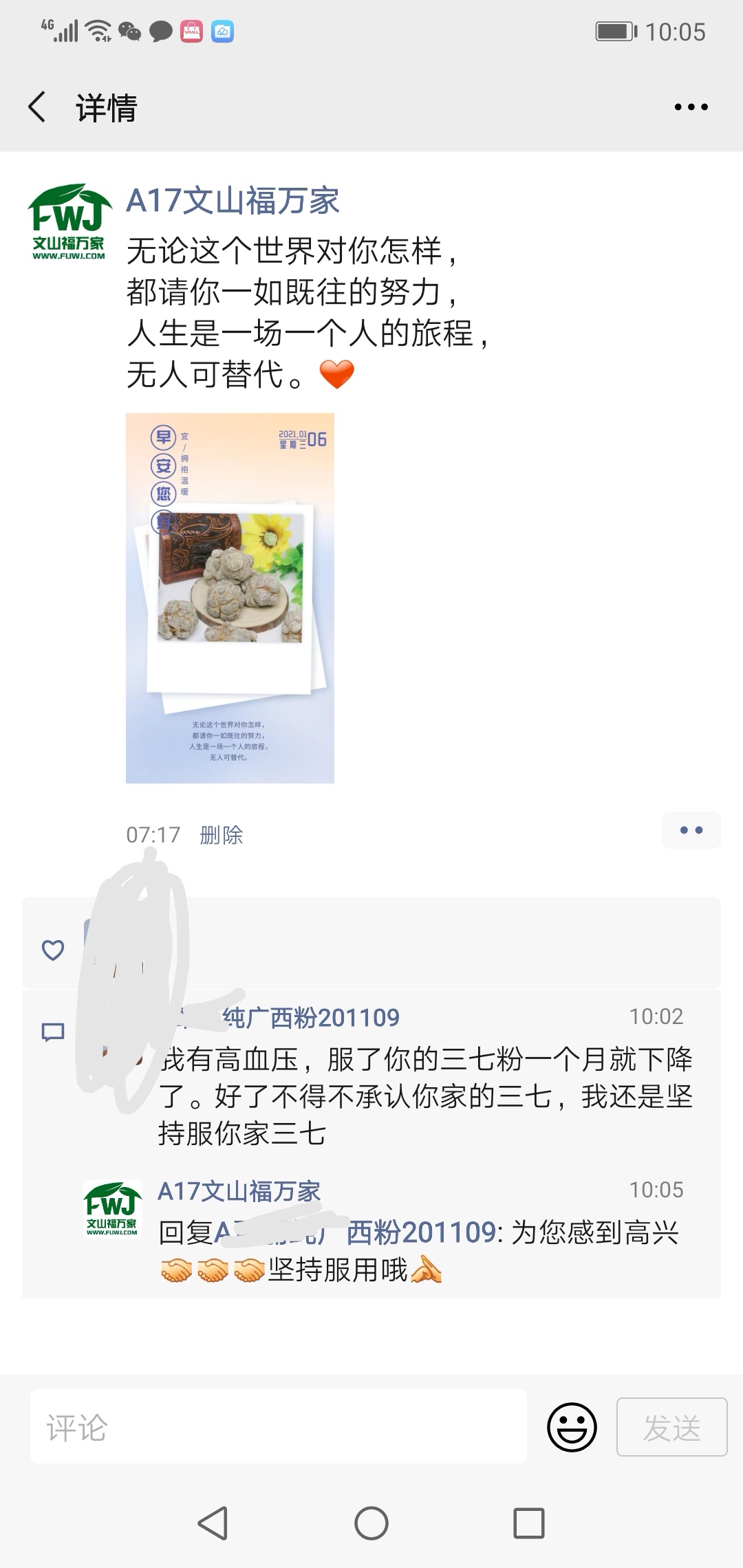Open the emoji picker
Screen dimensions: 743x1568
pos(571,1428)
